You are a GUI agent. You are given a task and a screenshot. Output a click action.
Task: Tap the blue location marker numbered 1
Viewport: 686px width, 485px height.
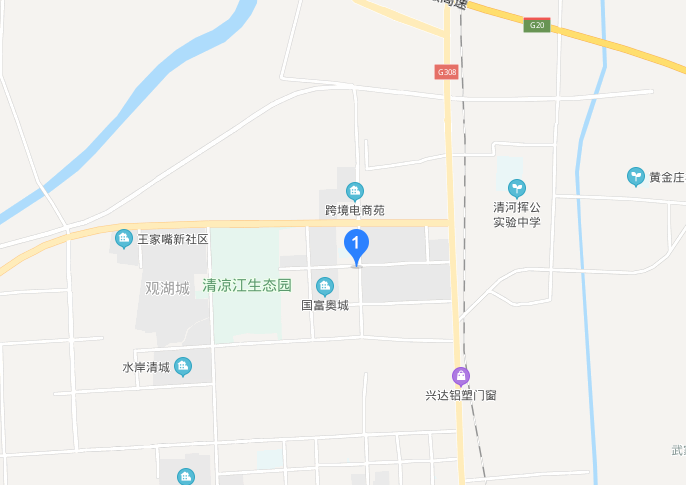[356, 244]
